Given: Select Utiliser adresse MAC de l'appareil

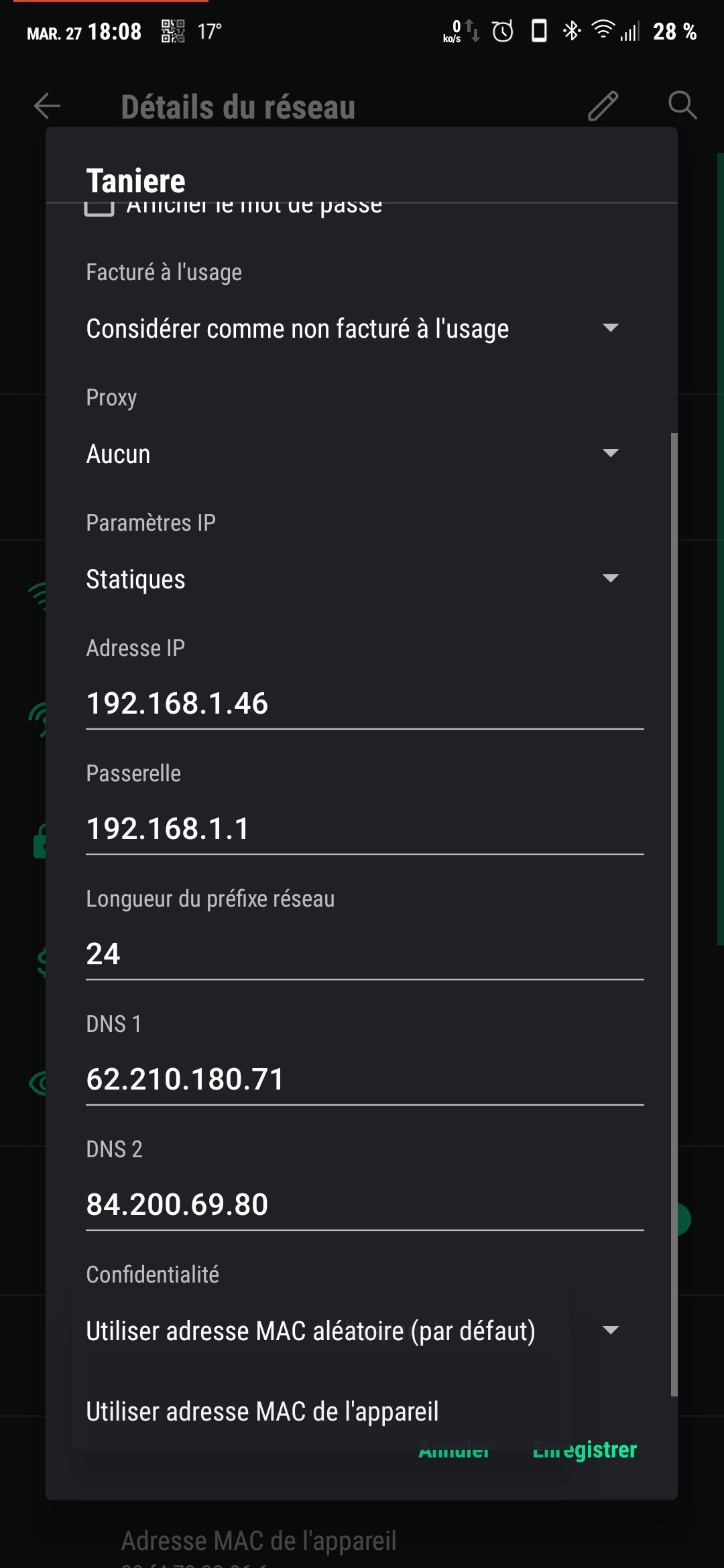Looking at the screenshot, I should coord(263,1411).
